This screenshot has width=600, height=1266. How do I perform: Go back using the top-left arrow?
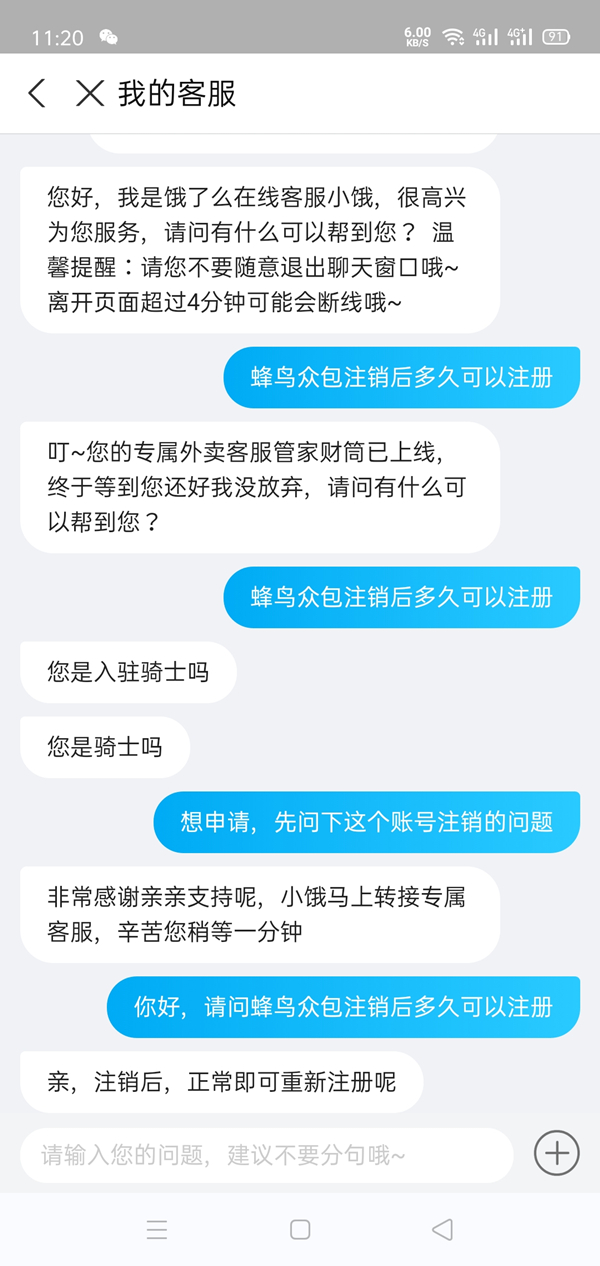[37, 94]
